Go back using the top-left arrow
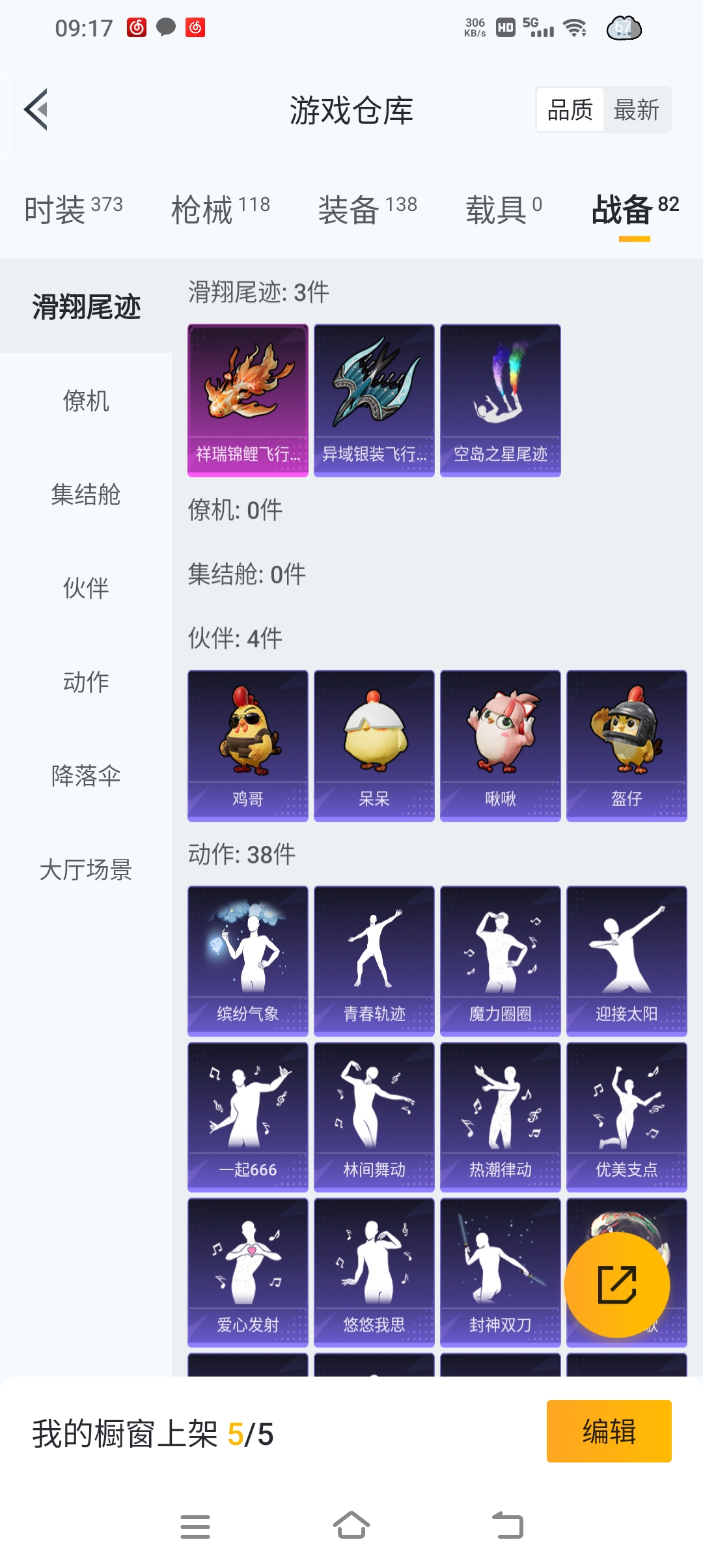Screen dimensions: 703x1568 37,109
